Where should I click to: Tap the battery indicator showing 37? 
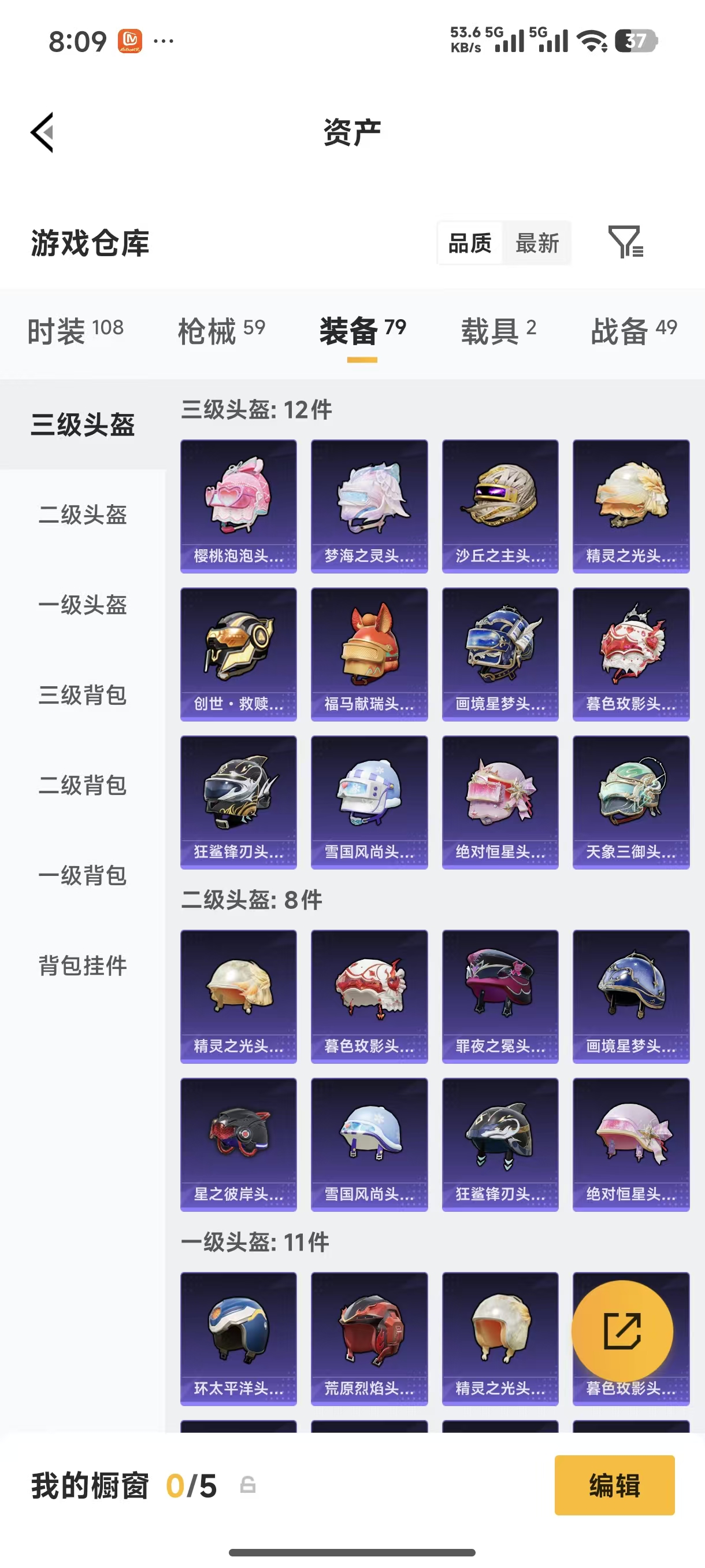pos(635,40)
